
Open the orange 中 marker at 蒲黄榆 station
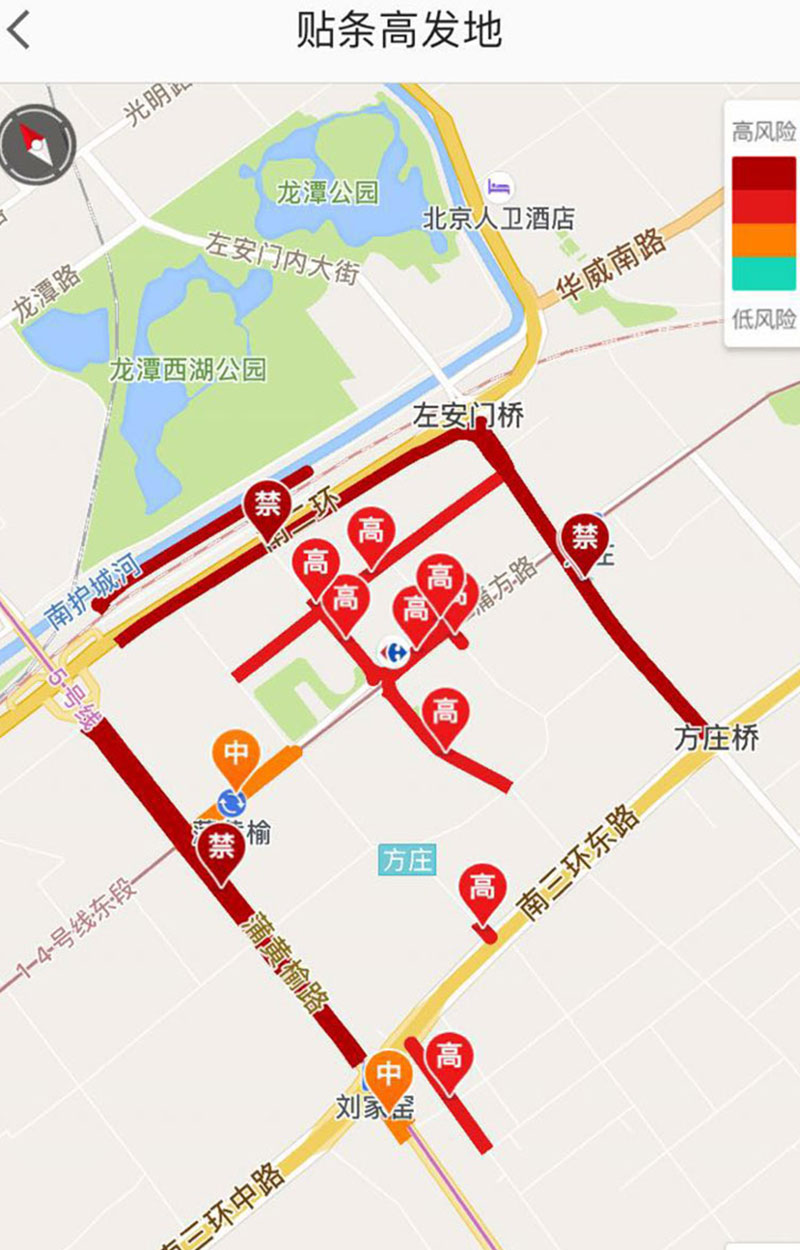coord(236,754)
